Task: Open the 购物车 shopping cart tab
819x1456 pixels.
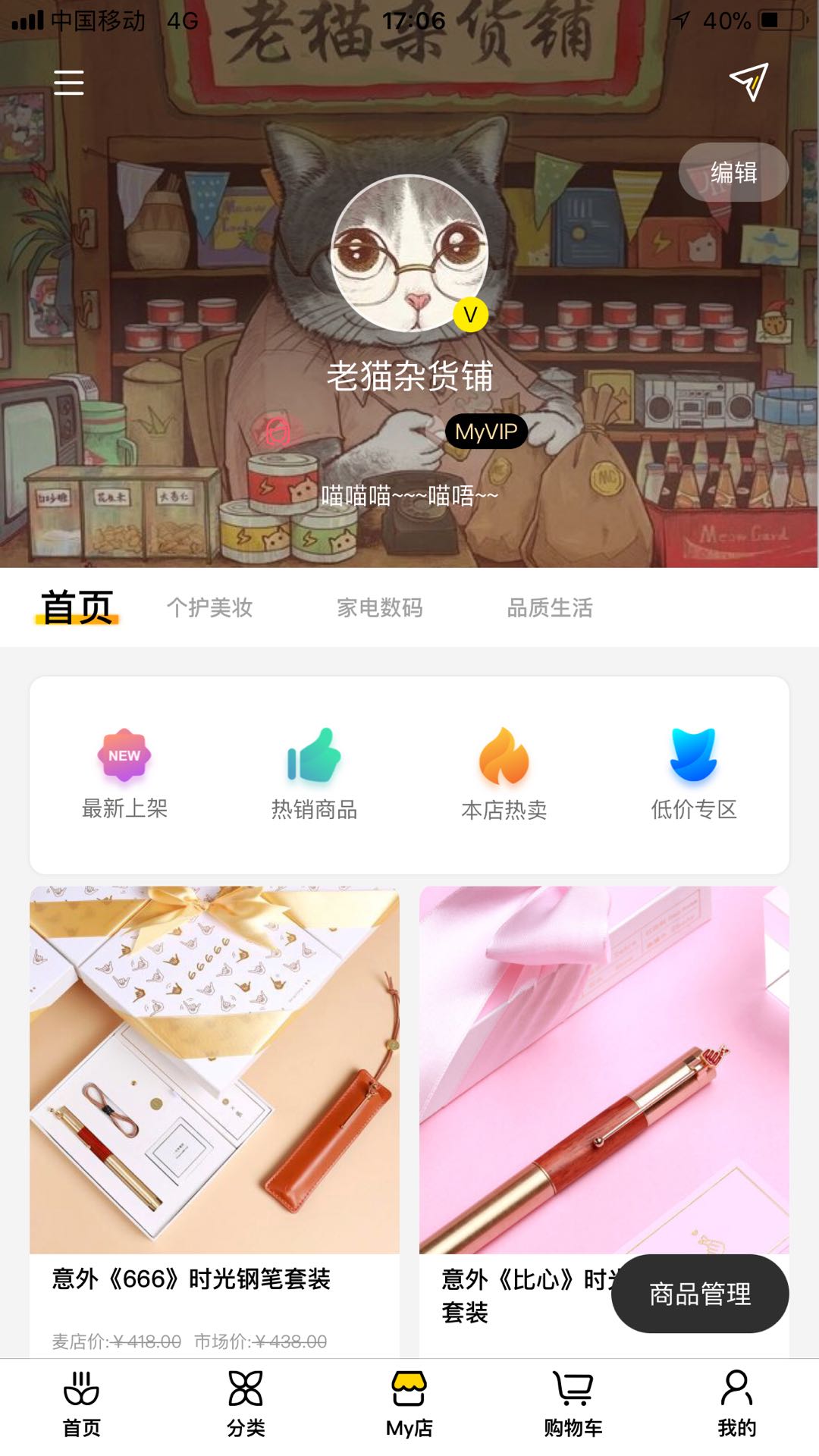Action: coord(573,1404)
